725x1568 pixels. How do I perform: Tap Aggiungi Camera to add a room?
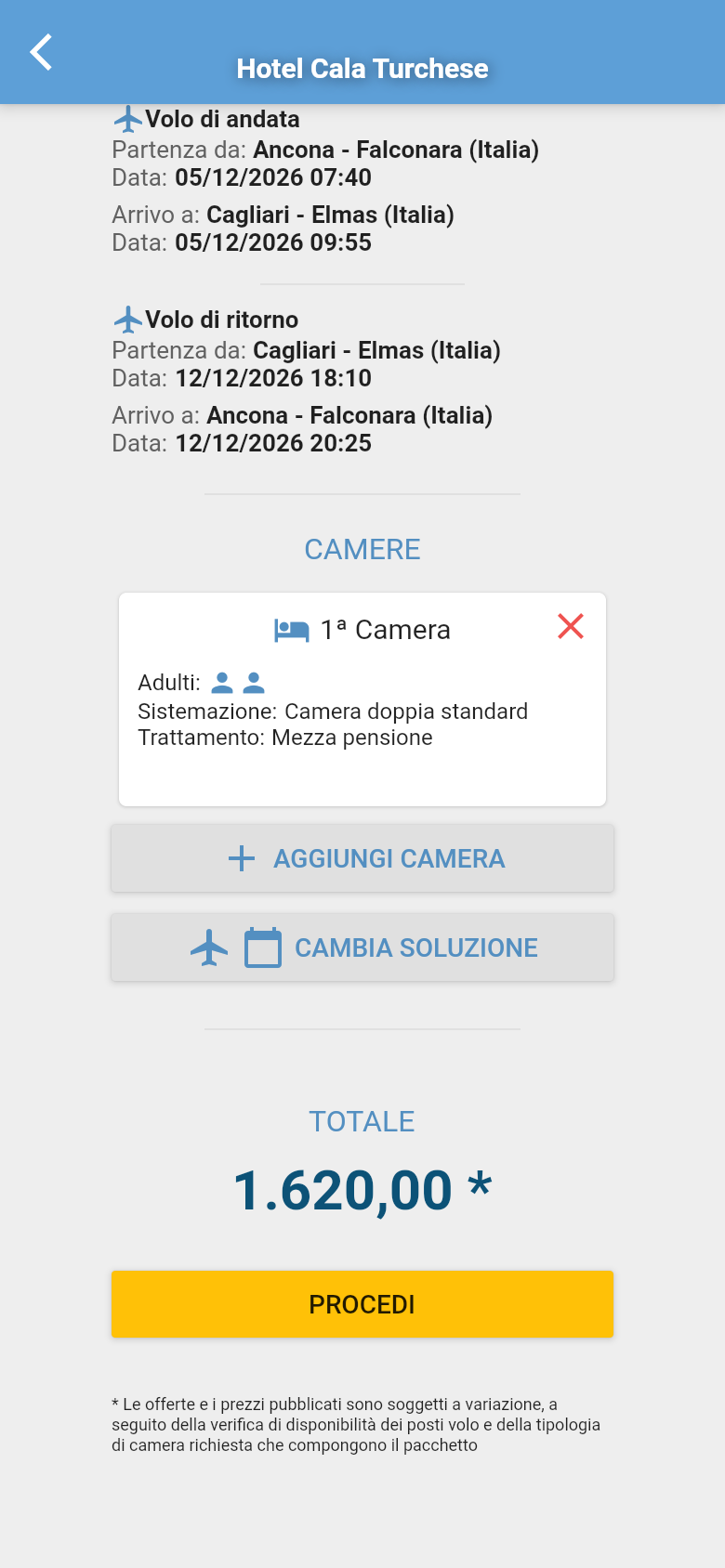pyautogui.click(x=362, y=858)
